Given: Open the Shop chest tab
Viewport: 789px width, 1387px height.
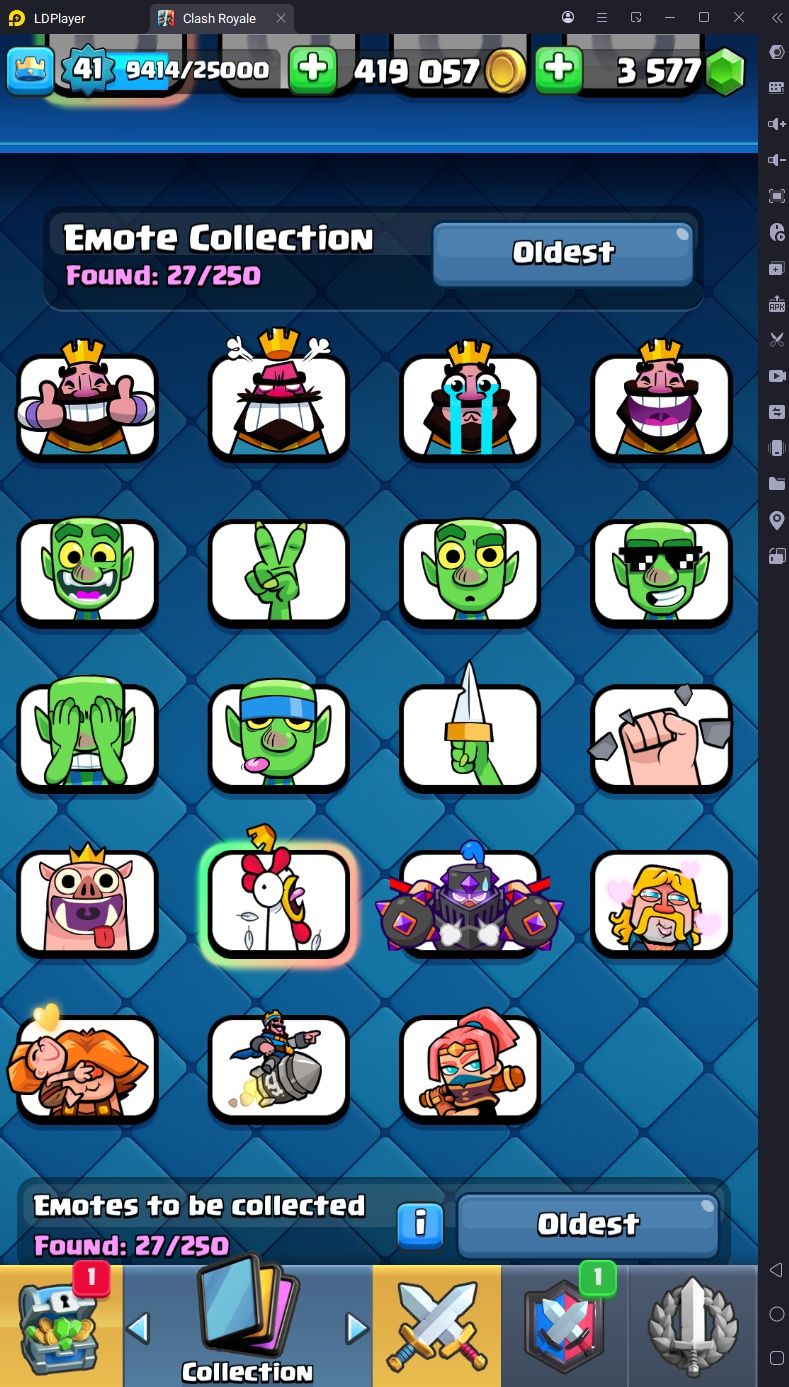Looking at the screenshot, I should (x=61, y=1325).
